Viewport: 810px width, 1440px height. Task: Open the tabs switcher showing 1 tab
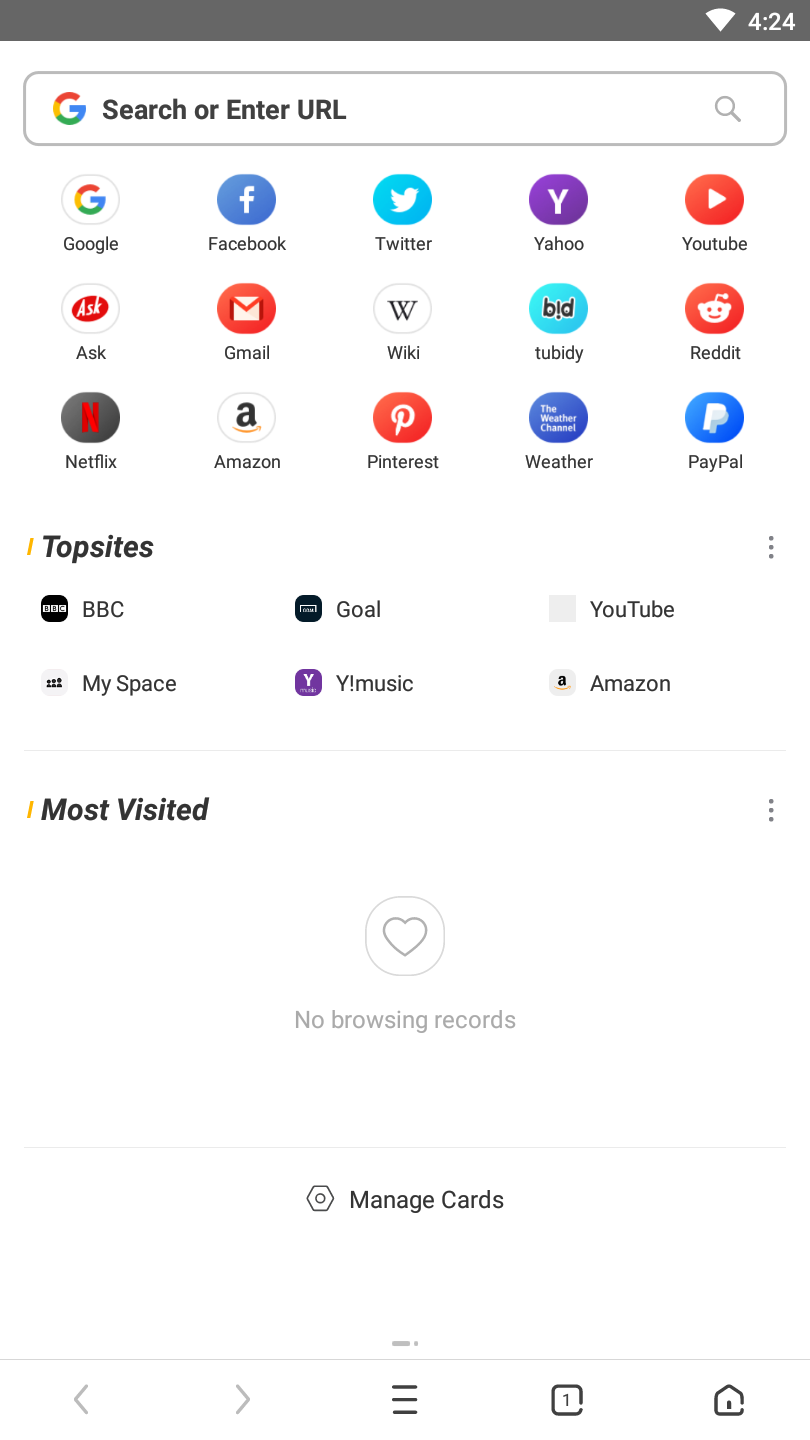567,1399
